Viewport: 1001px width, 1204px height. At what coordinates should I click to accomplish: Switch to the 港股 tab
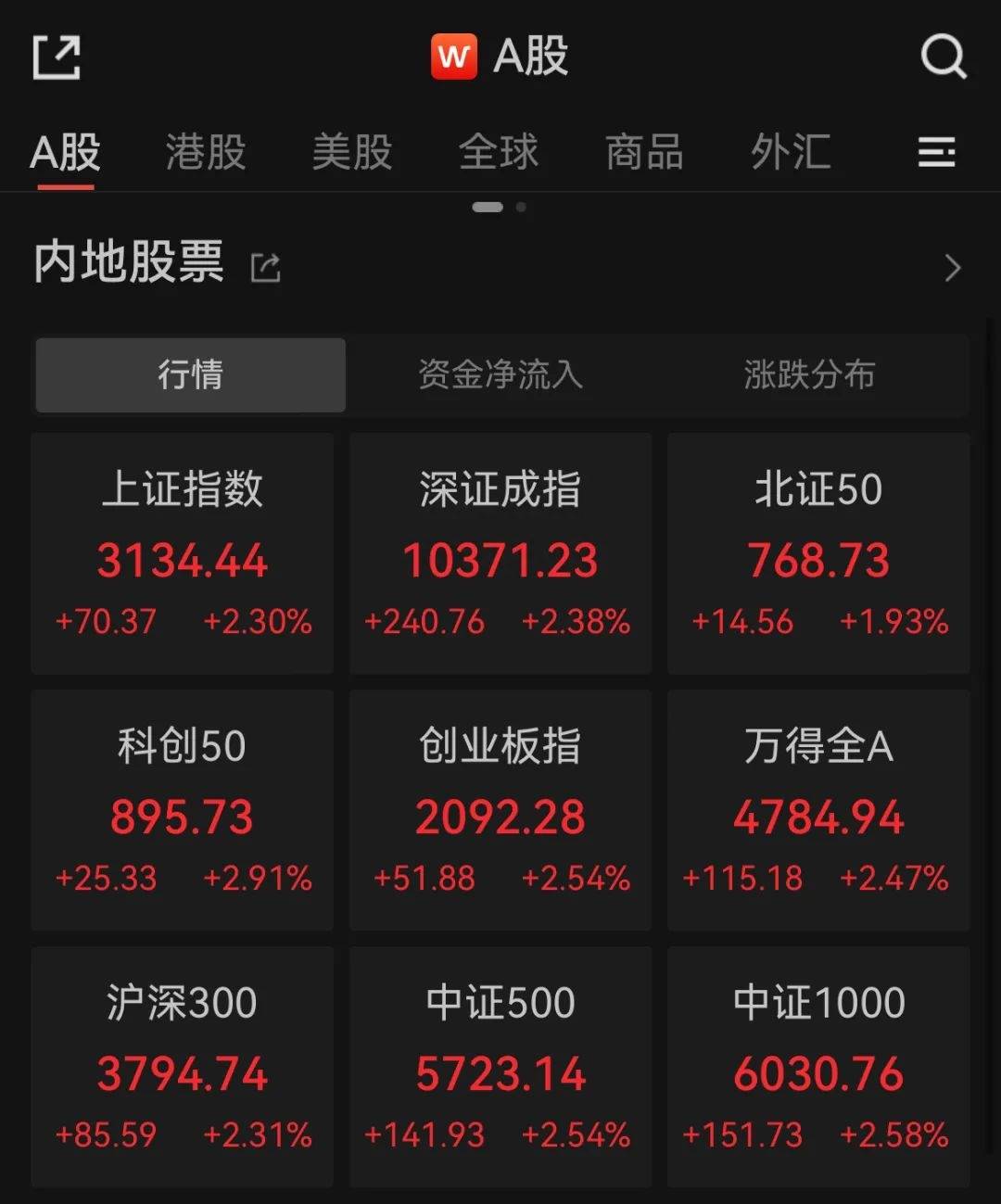(x=206, y=152)
